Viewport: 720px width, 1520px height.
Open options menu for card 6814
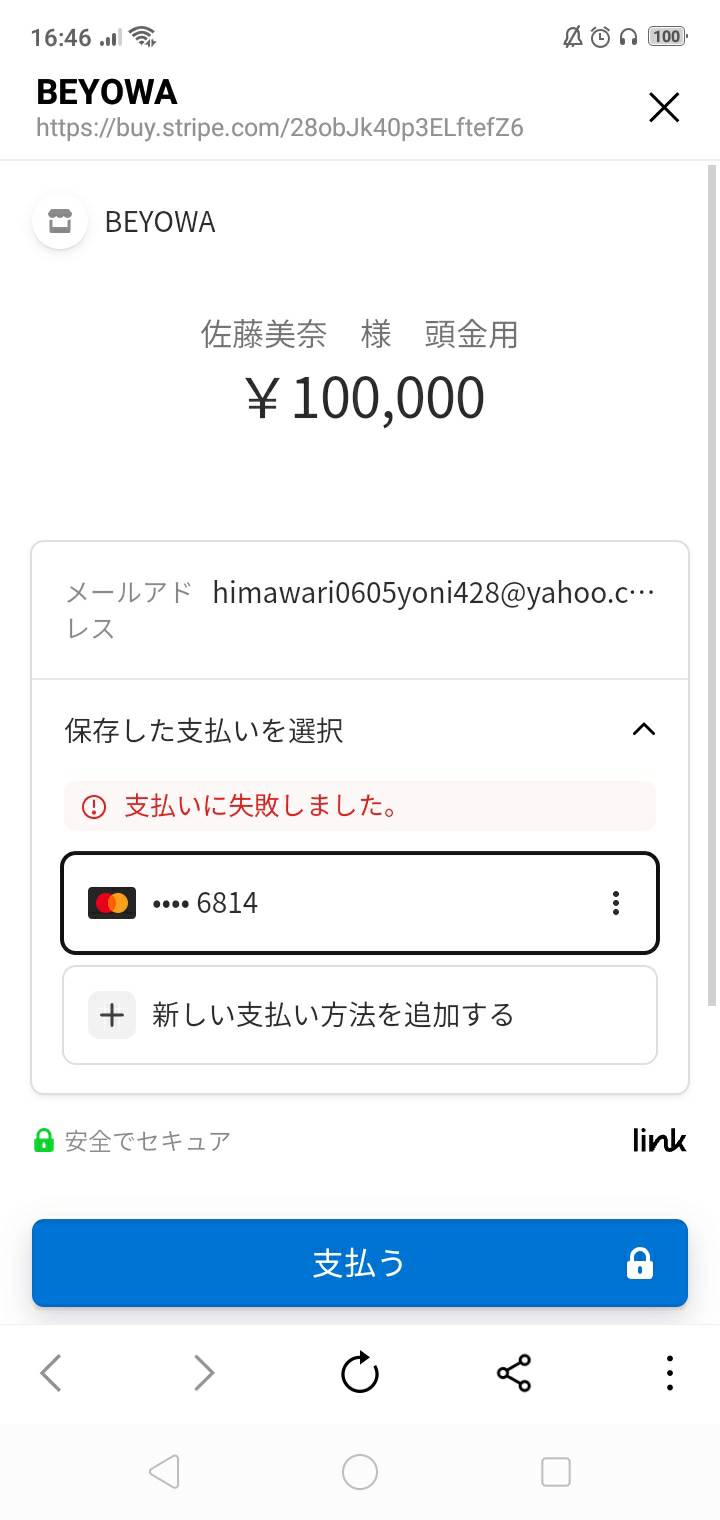(x=616, y=903)
